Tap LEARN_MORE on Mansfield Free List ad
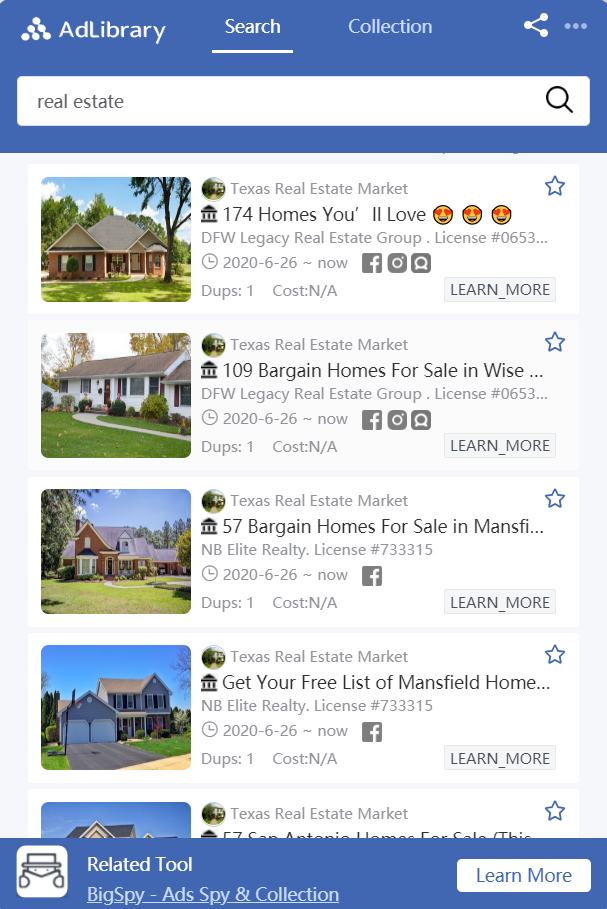The image size is (607, 909). click(499, 758)
